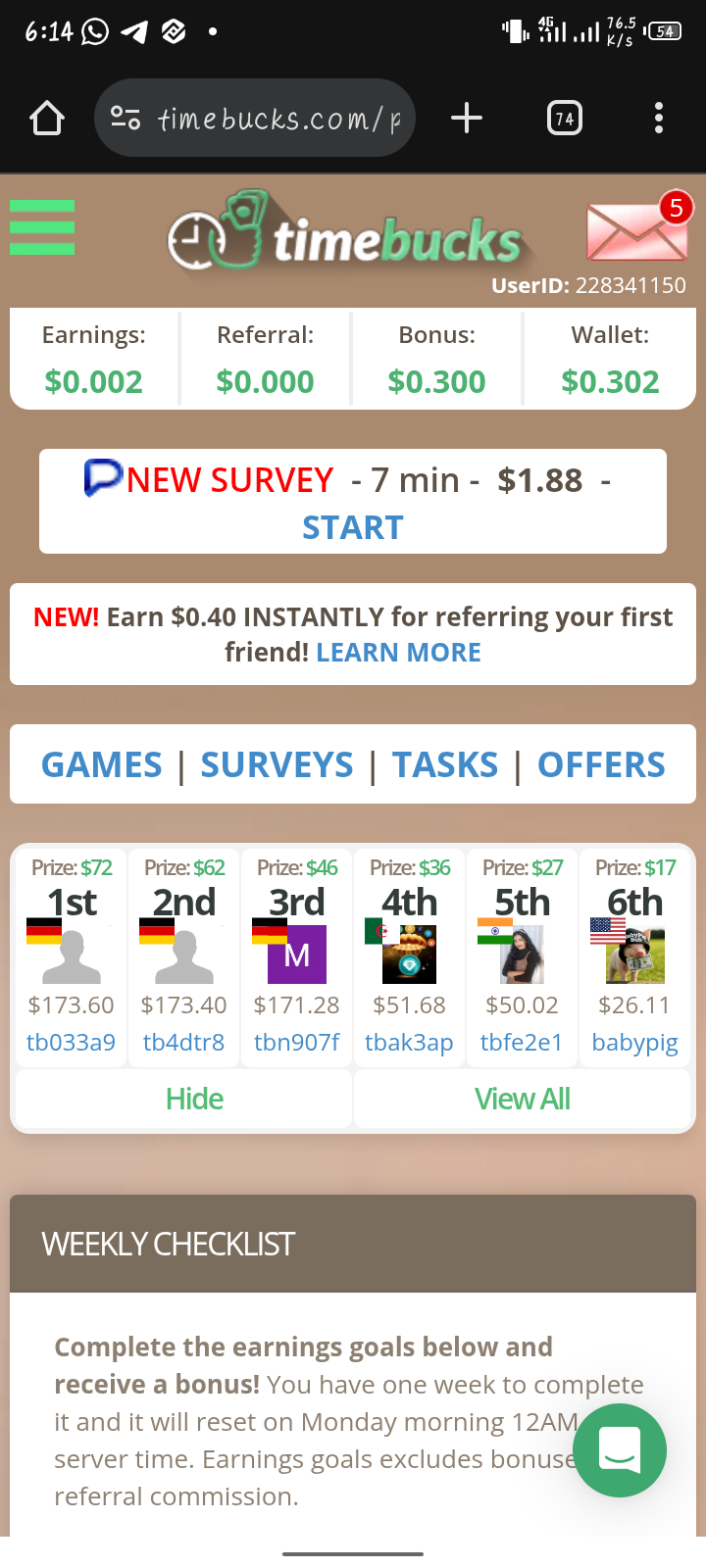The width and height of the screenshot is (706, 1568).
Task: Open the green hamburger menu
Action: point(42,227)
